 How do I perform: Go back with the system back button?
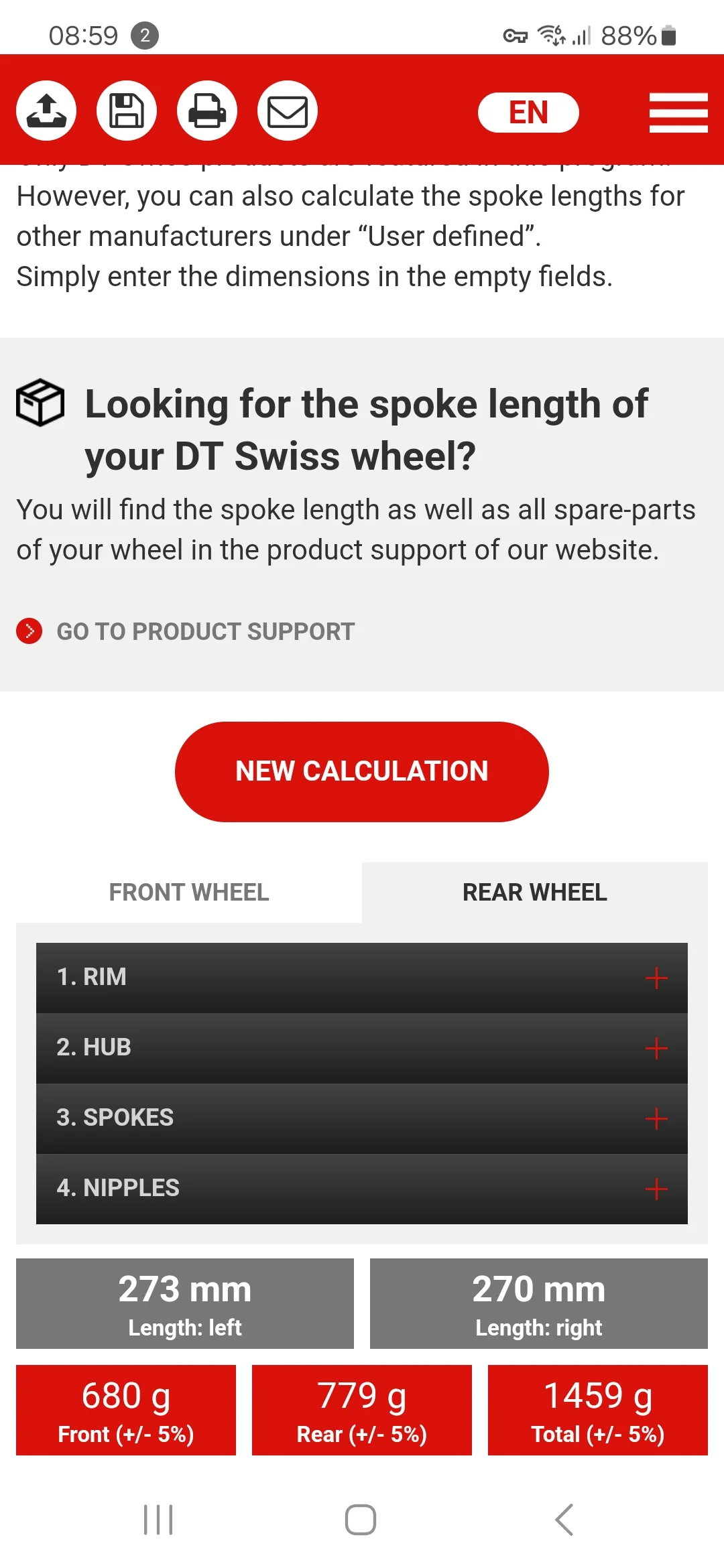tap(564, 1520)
